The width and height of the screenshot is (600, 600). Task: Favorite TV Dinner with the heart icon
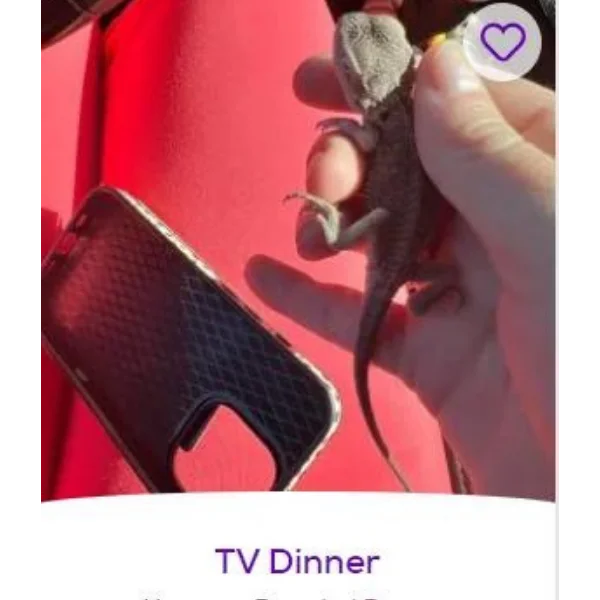502,42
